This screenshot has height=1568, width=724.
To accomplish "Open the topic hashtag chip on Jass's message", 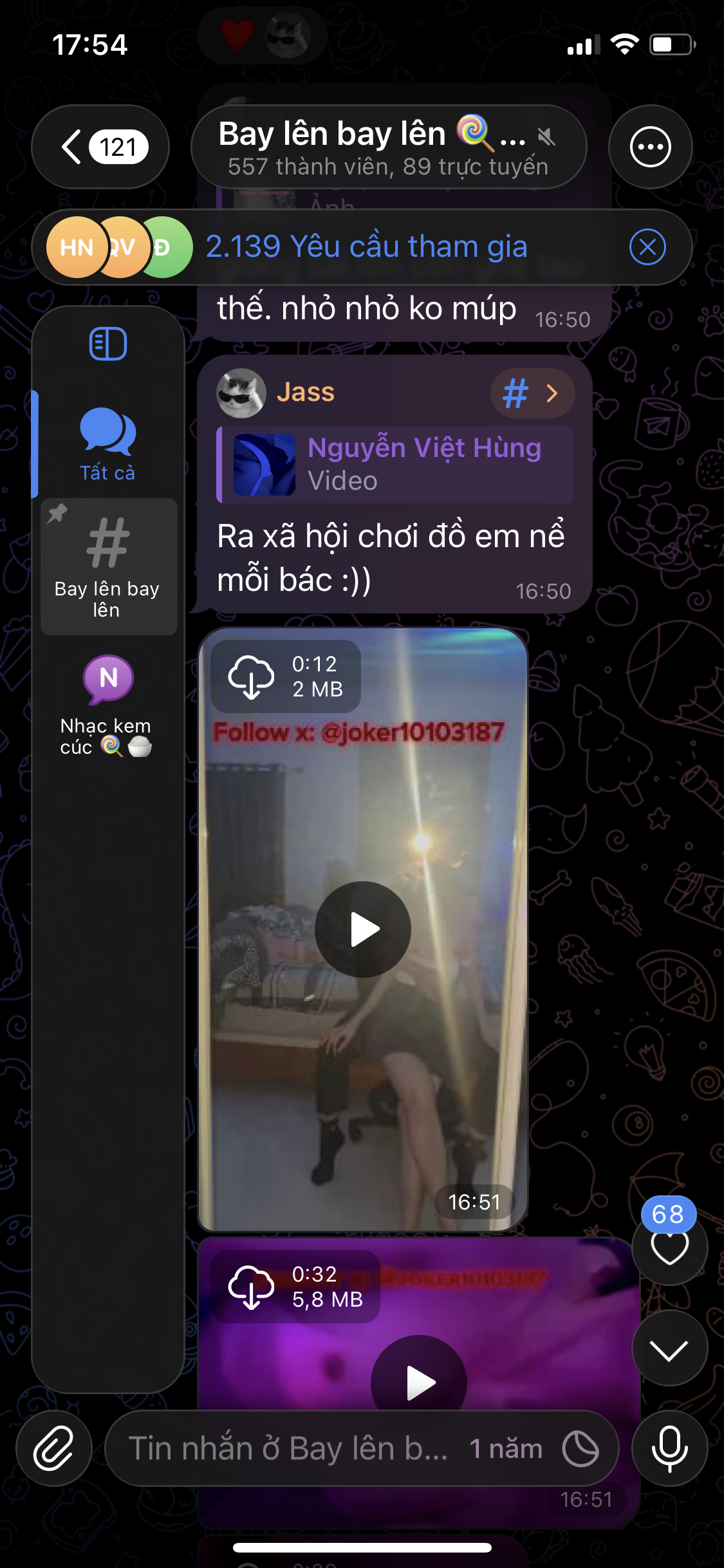I will 532,393.
